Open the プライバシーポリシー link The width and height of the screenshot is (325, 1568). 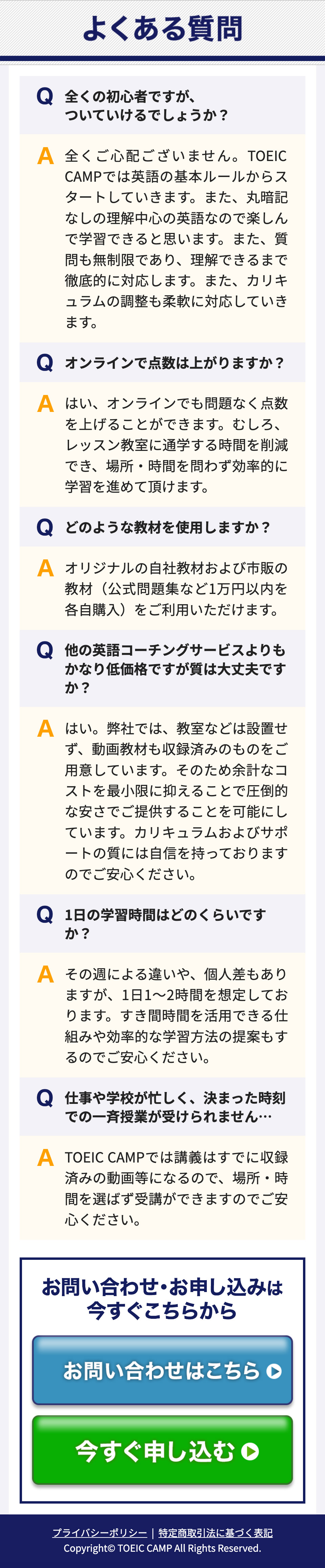100,1533
